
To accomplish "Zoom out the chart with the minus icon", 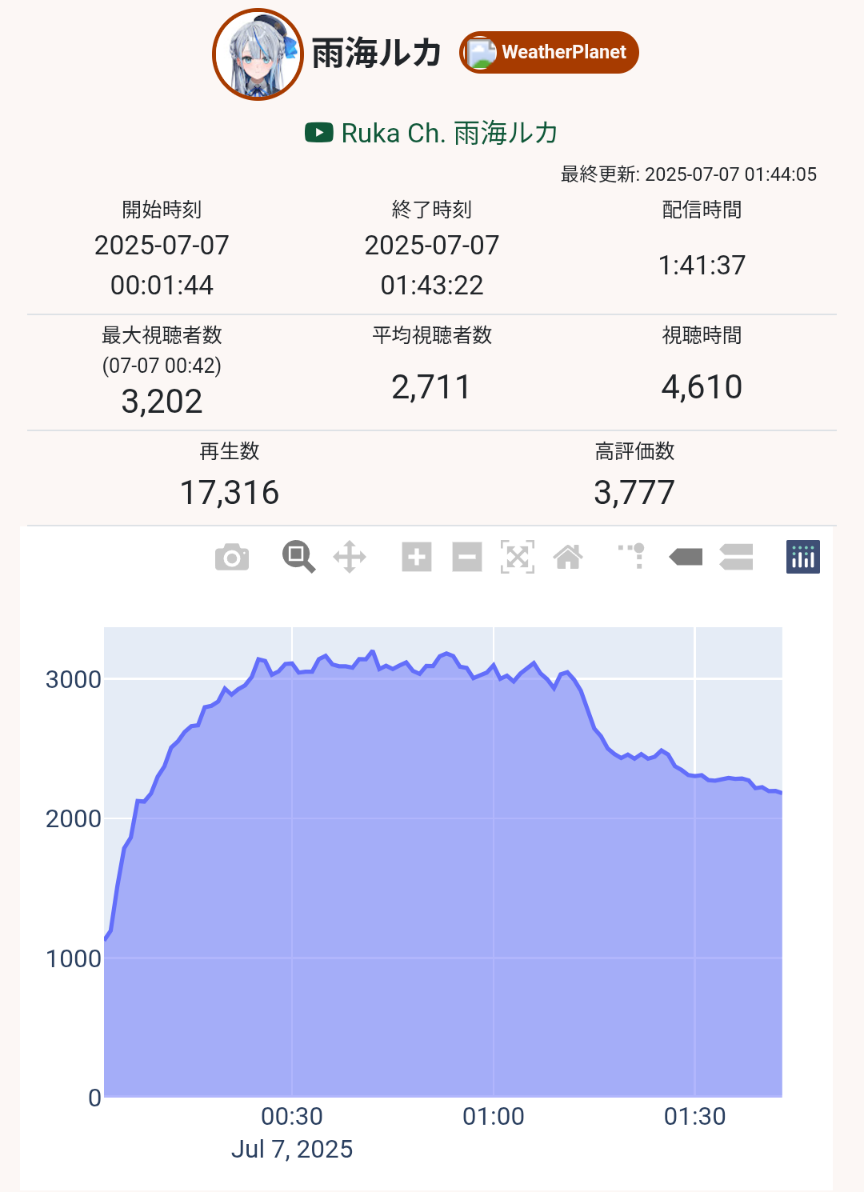I will pos(467,557).
